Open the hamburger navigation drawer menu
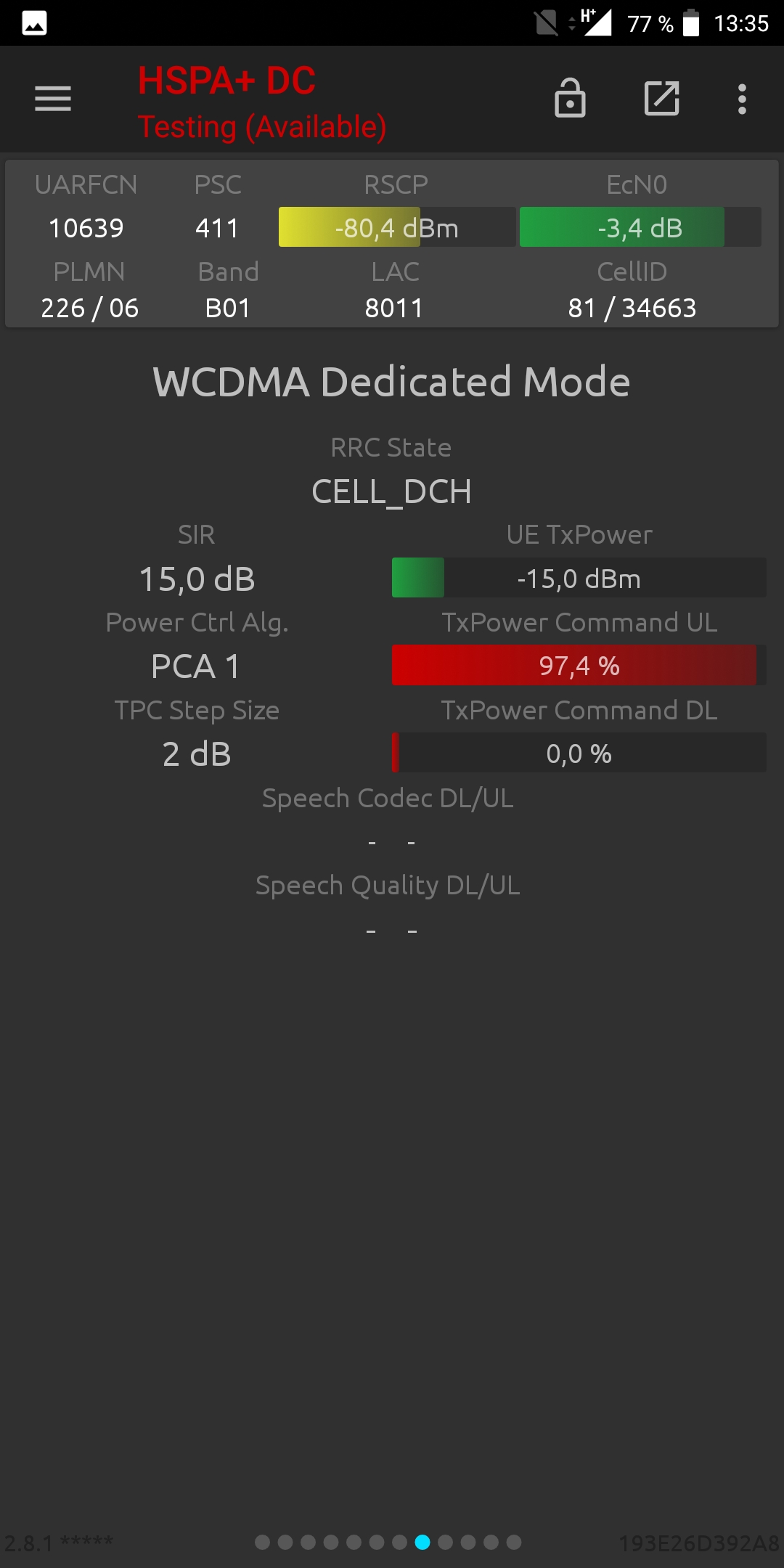The image size is (784, 1568). pyautogui.click(x=53, y=99)
